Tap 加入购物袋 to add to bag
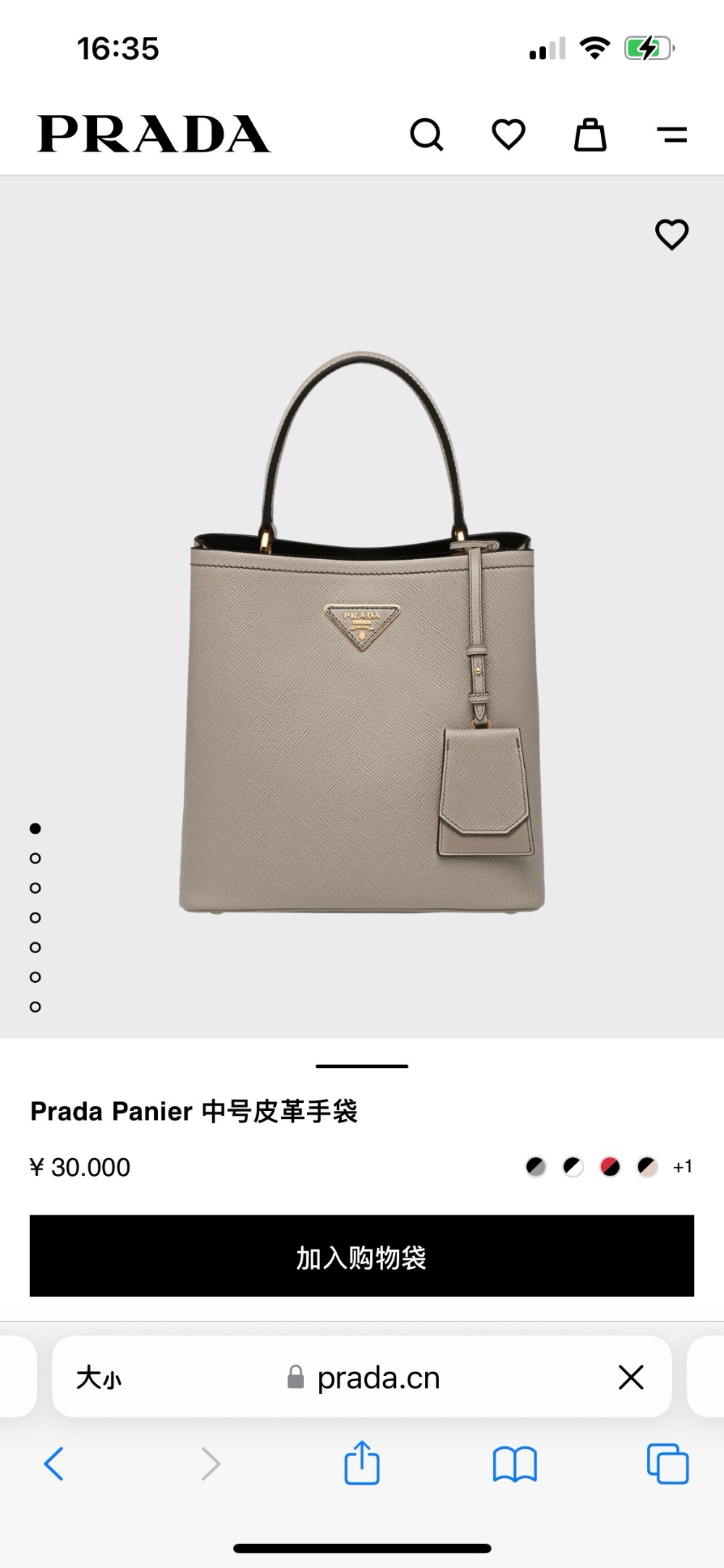Viewport: 724px width, 1568px height. (362, 1257)
